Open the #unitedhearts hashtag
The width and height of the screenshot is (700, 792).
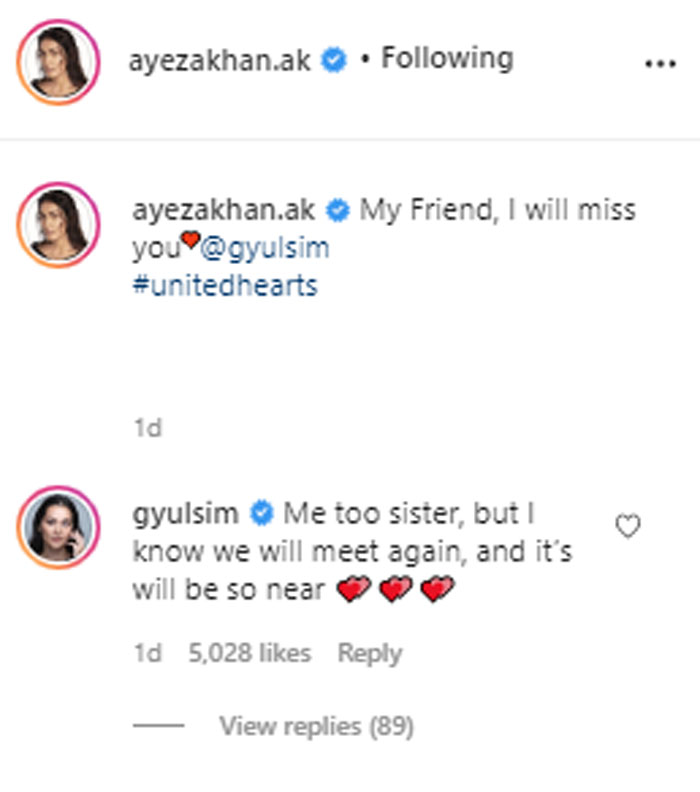click(225, 285)
